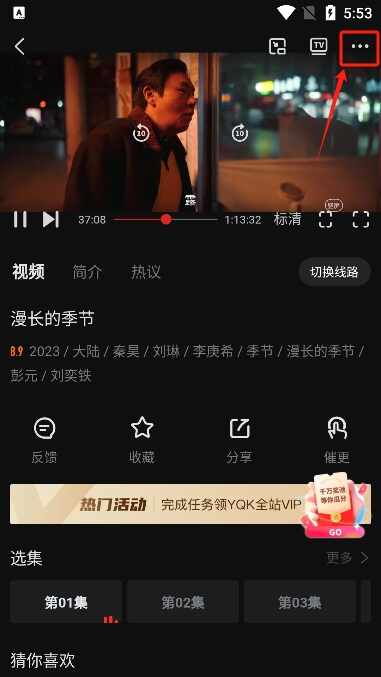
Task: Enable picture-in-picture mode
Action: click(x=277, y=46)
